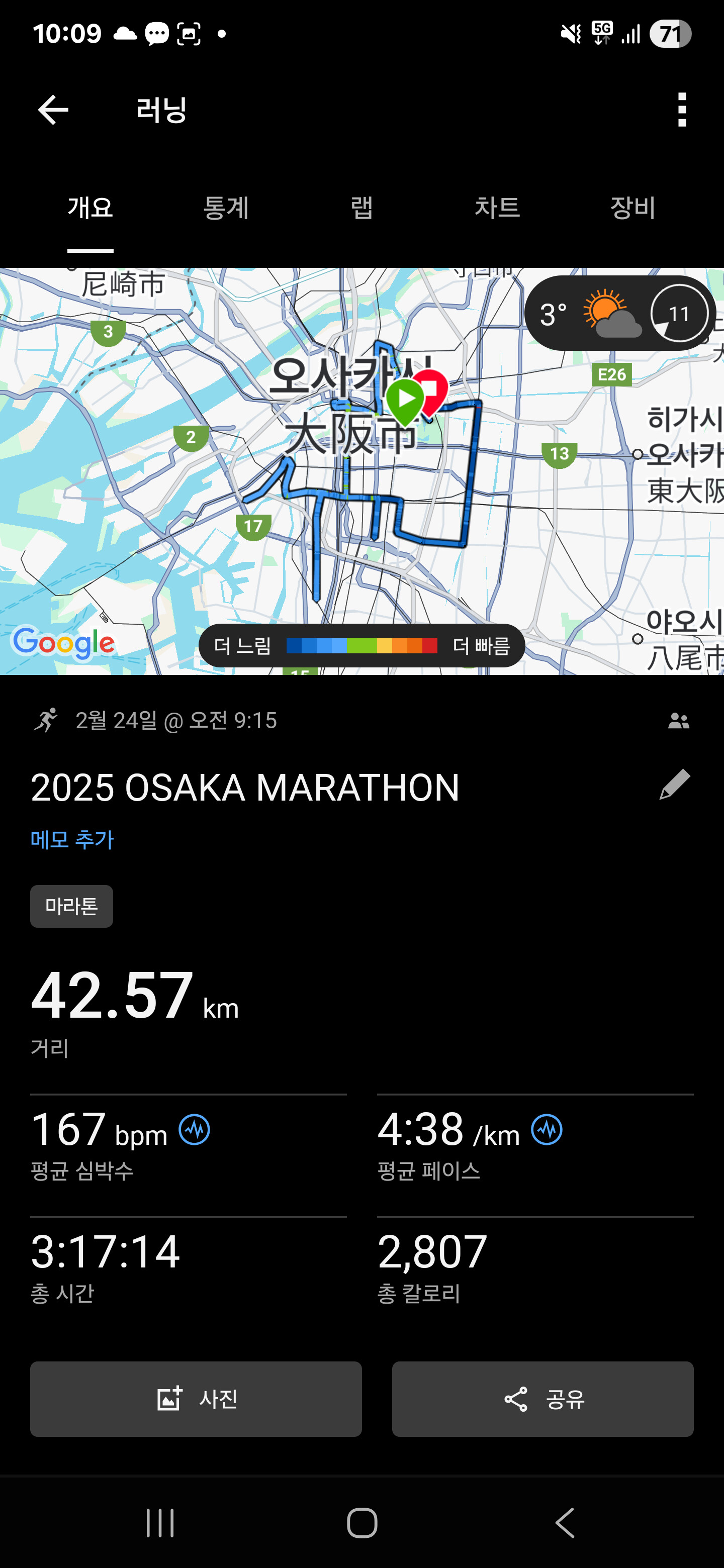Switch to the 랩 tab
Viewport: 724px width, 1568px height.
(x=361, y=208)
